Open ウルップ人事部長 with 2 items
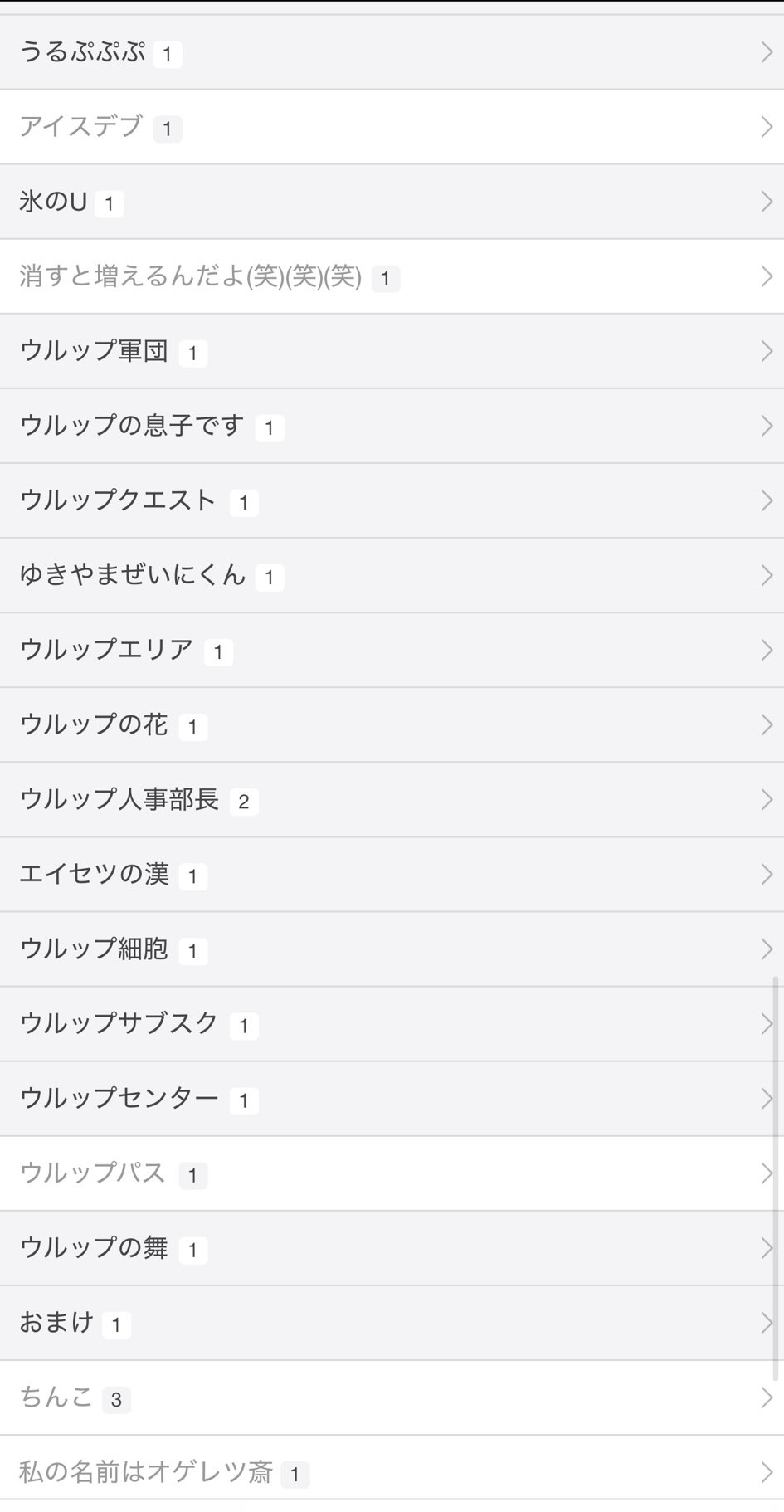This screenshot has height=1512, width=784. 392,799
